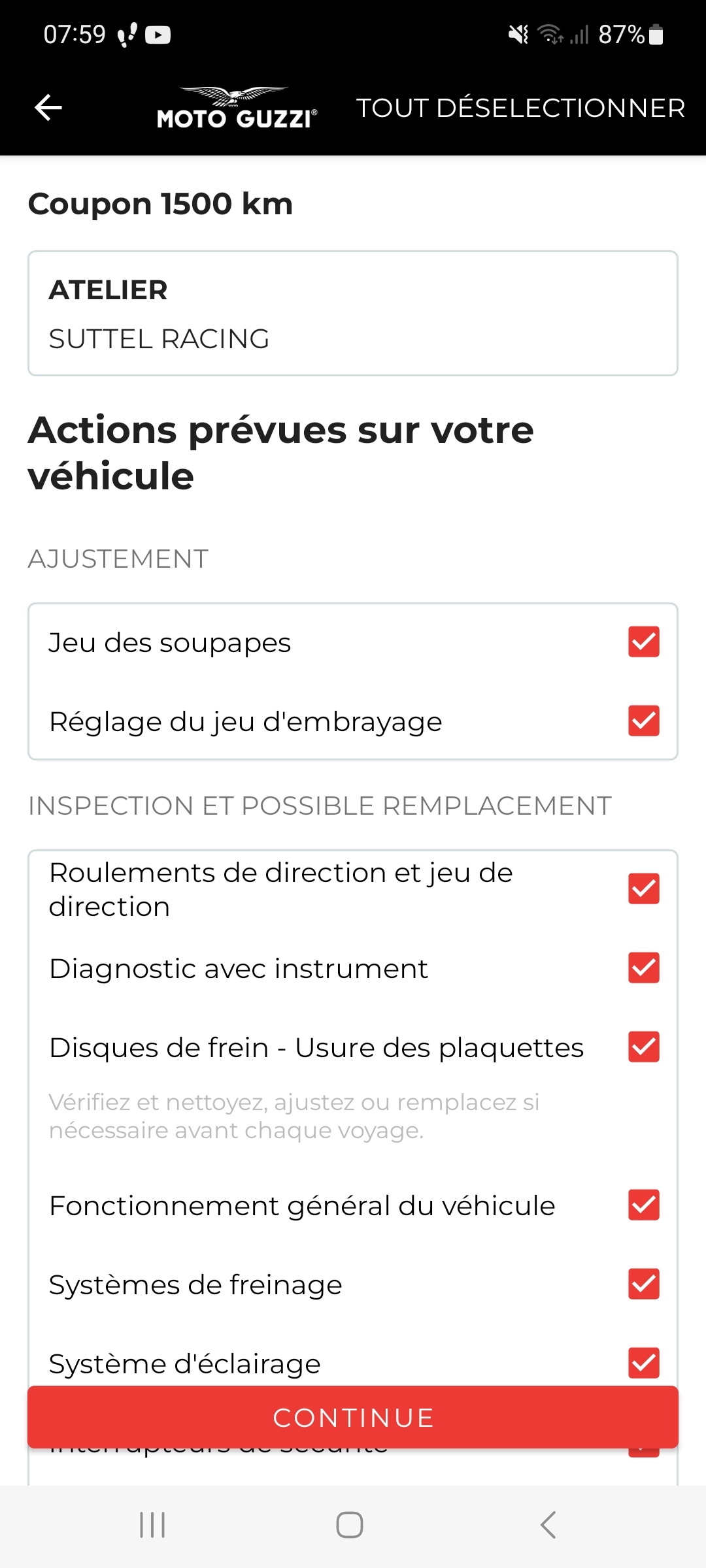Uncheck Jeu des soupapes
The image size is (706, 1568).
[643, 642]
